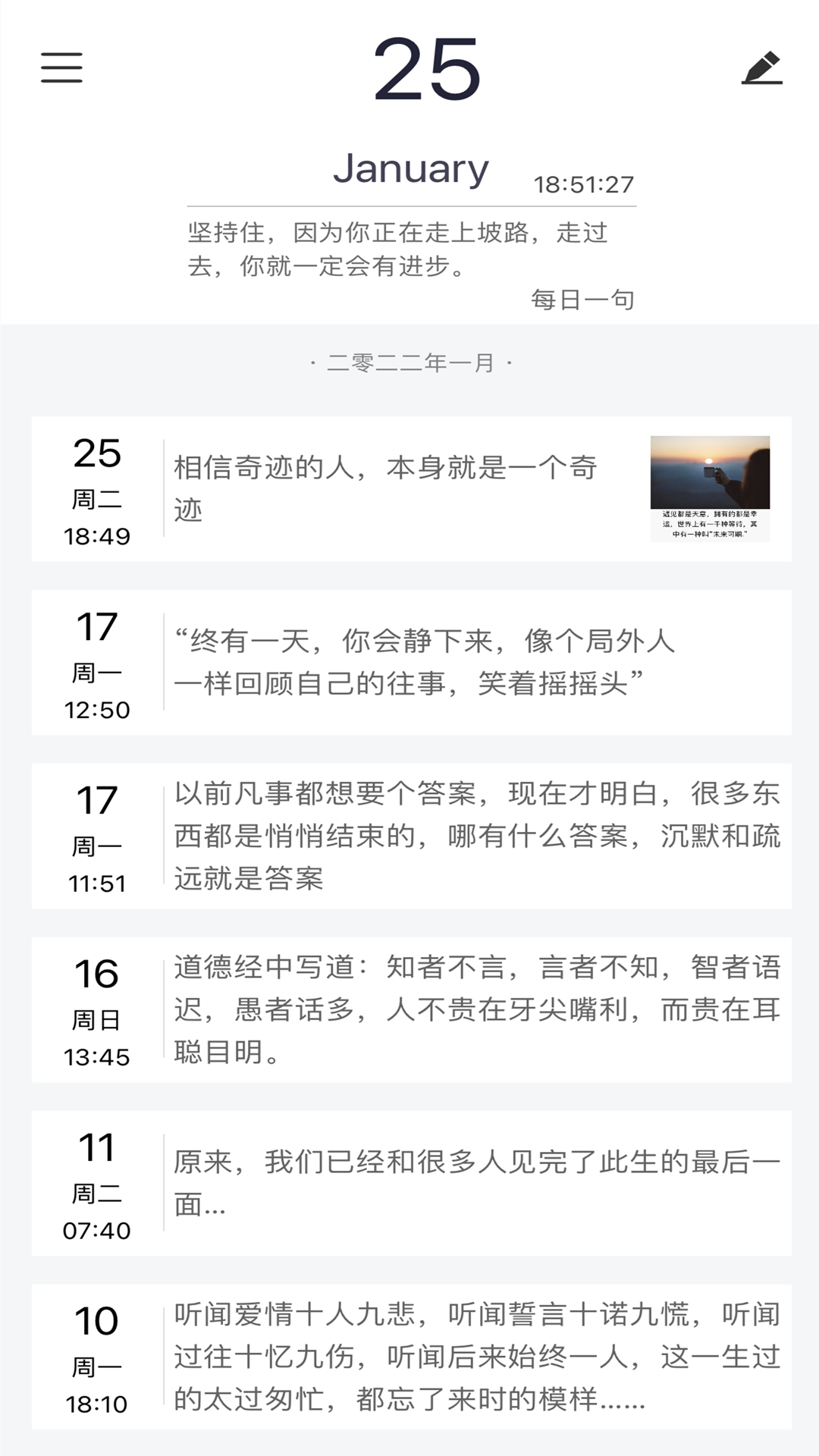819x1456 pixels.
Task: Open the 11:51 entry beginning 以前凡事都想要个答案
Action: pyautogui.click(x=476, y=836)
